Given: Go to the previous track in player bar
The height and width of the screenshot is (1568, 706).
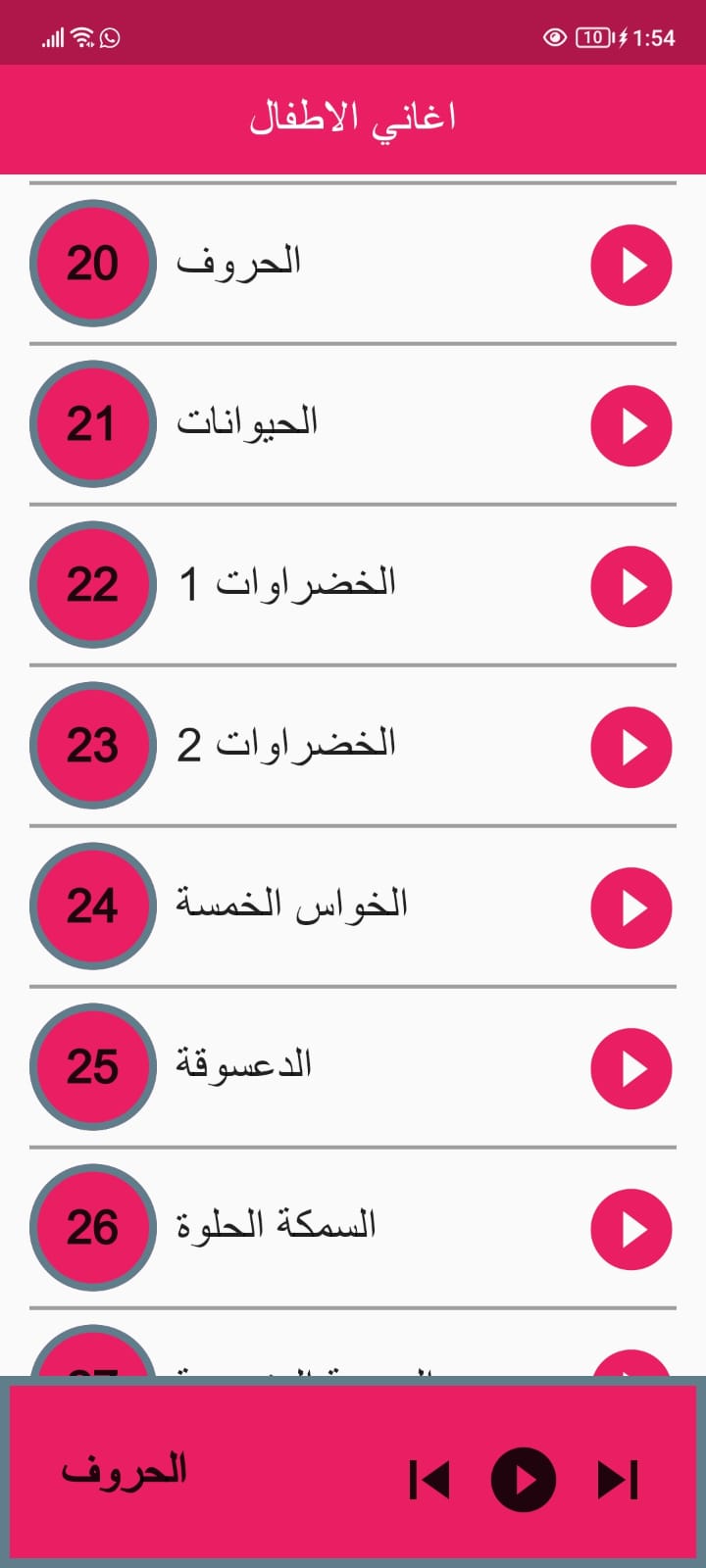Looking at the screenshot, I should [429, 1480].
